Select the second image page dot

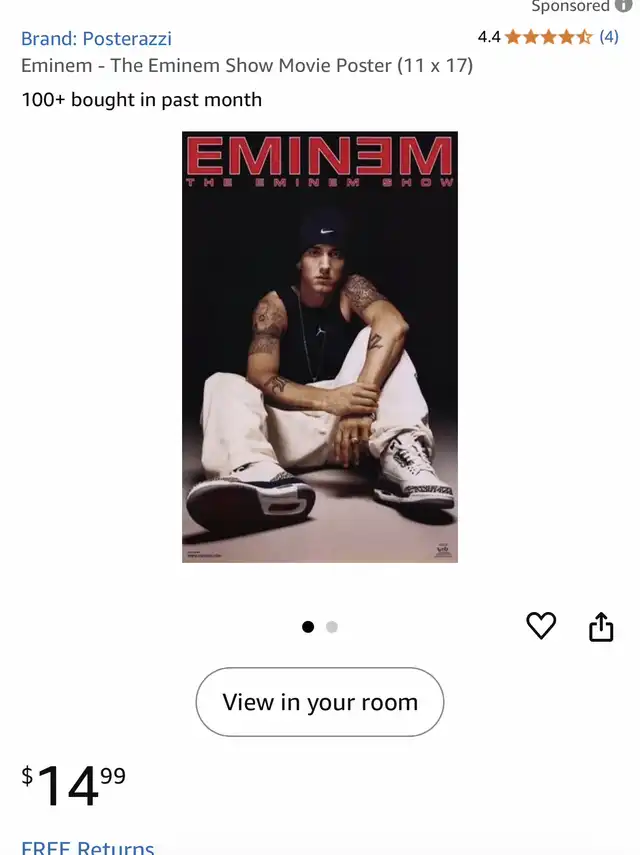pyautogui.click(x=332, y=627)
